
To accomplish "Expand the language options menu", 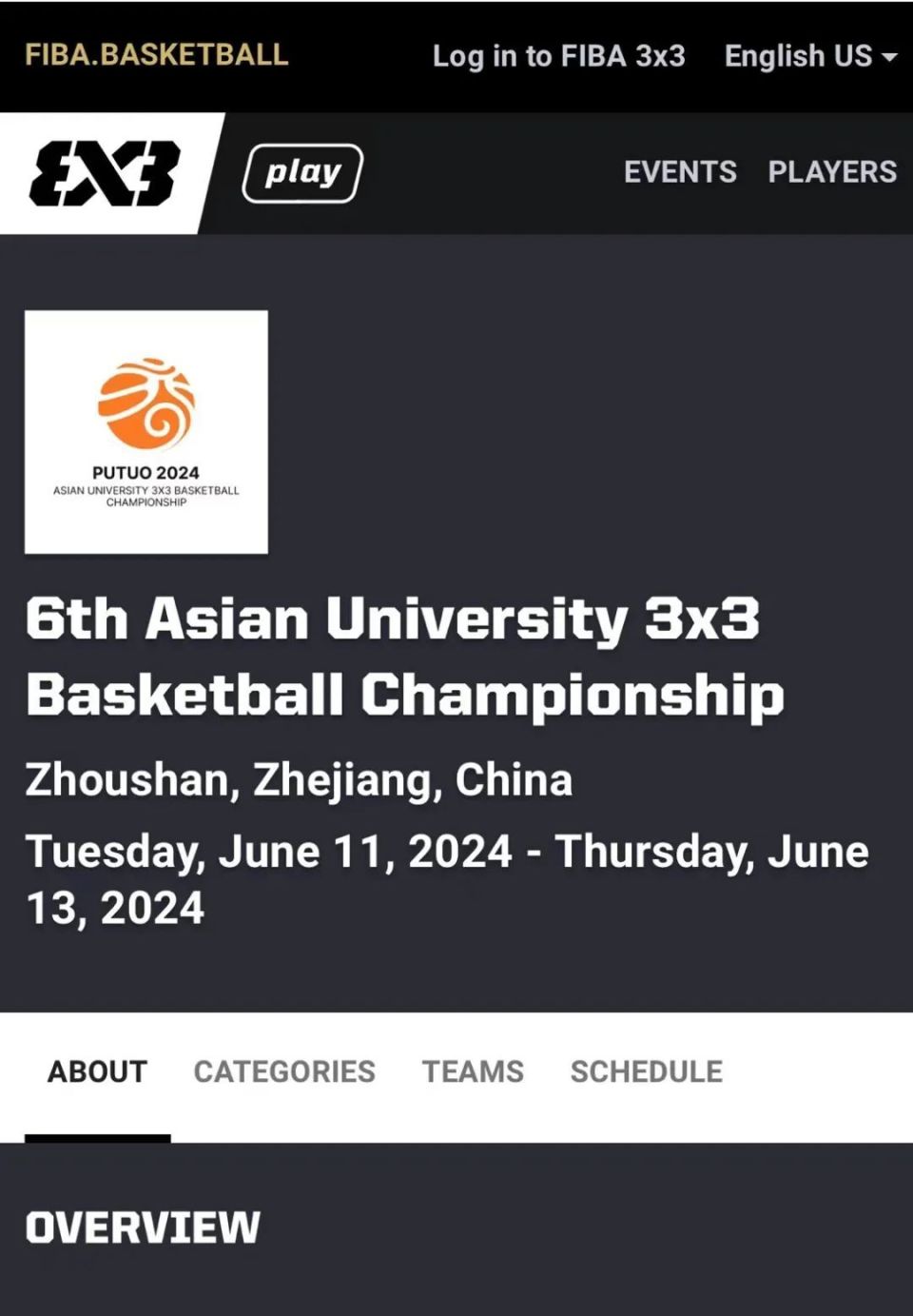I will (x=808, y=57).
